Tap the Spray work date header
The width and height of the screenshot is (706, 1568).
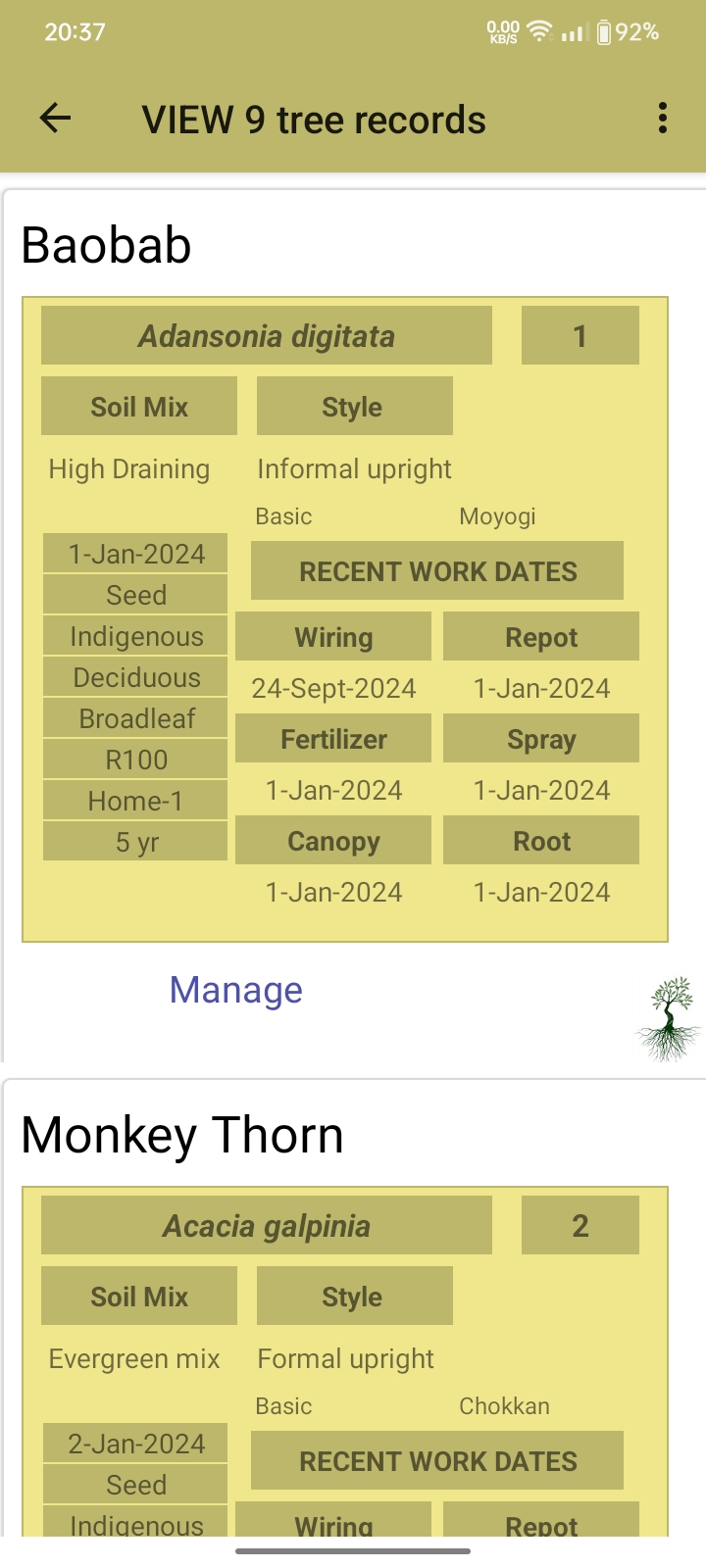[540, 739]
